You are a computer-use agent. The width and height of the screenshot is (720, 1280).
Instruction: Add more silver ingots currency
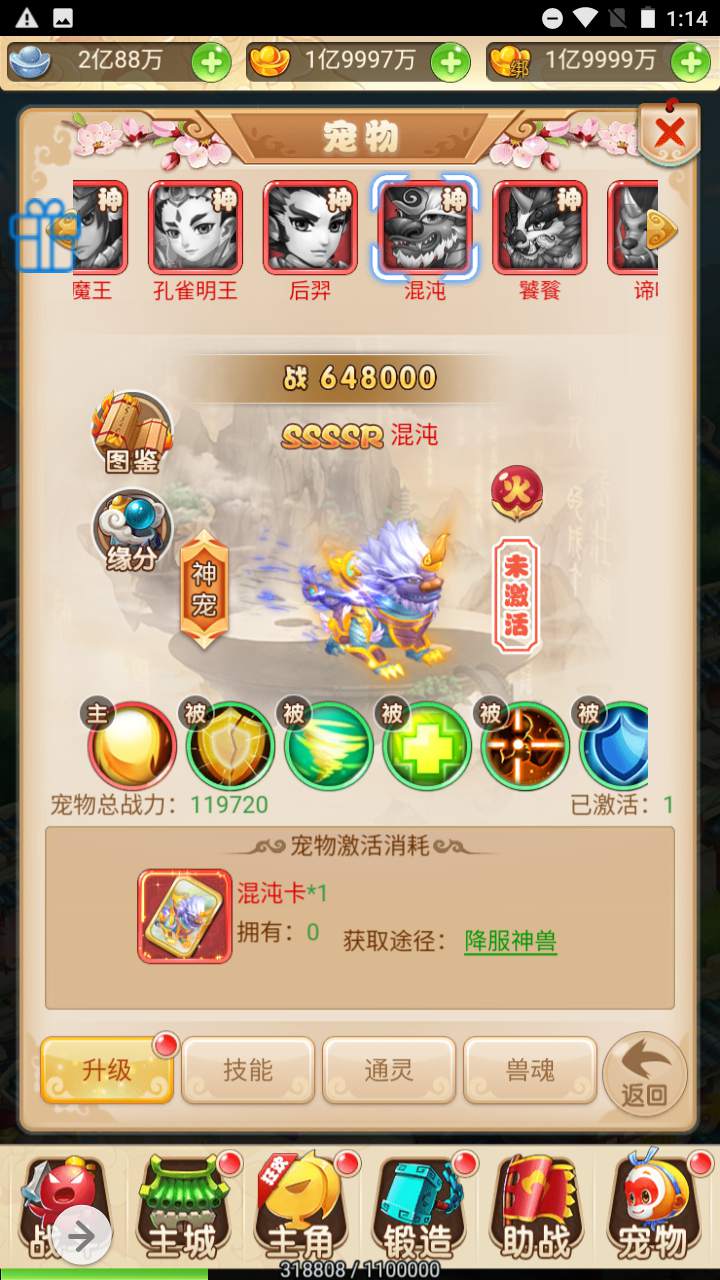coord(212,63)
